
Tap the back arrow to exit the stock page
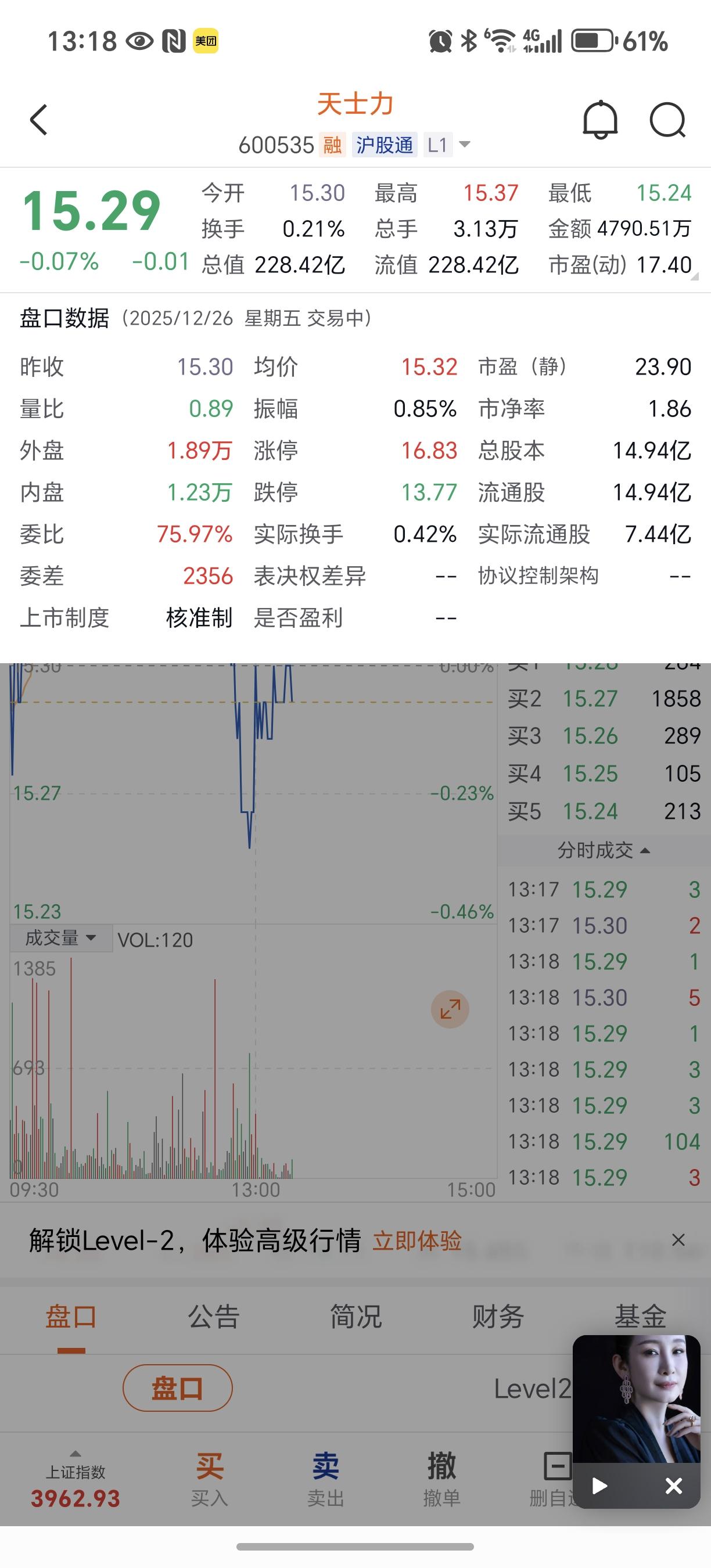(x=39, y=118)
